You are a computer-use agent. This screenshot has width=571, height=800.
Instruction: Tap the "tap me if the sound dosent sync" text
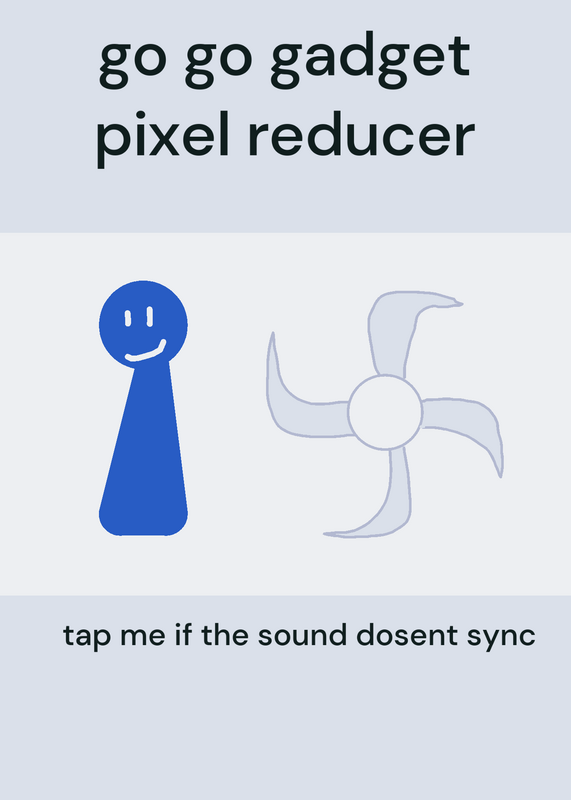tap(299, 636)
